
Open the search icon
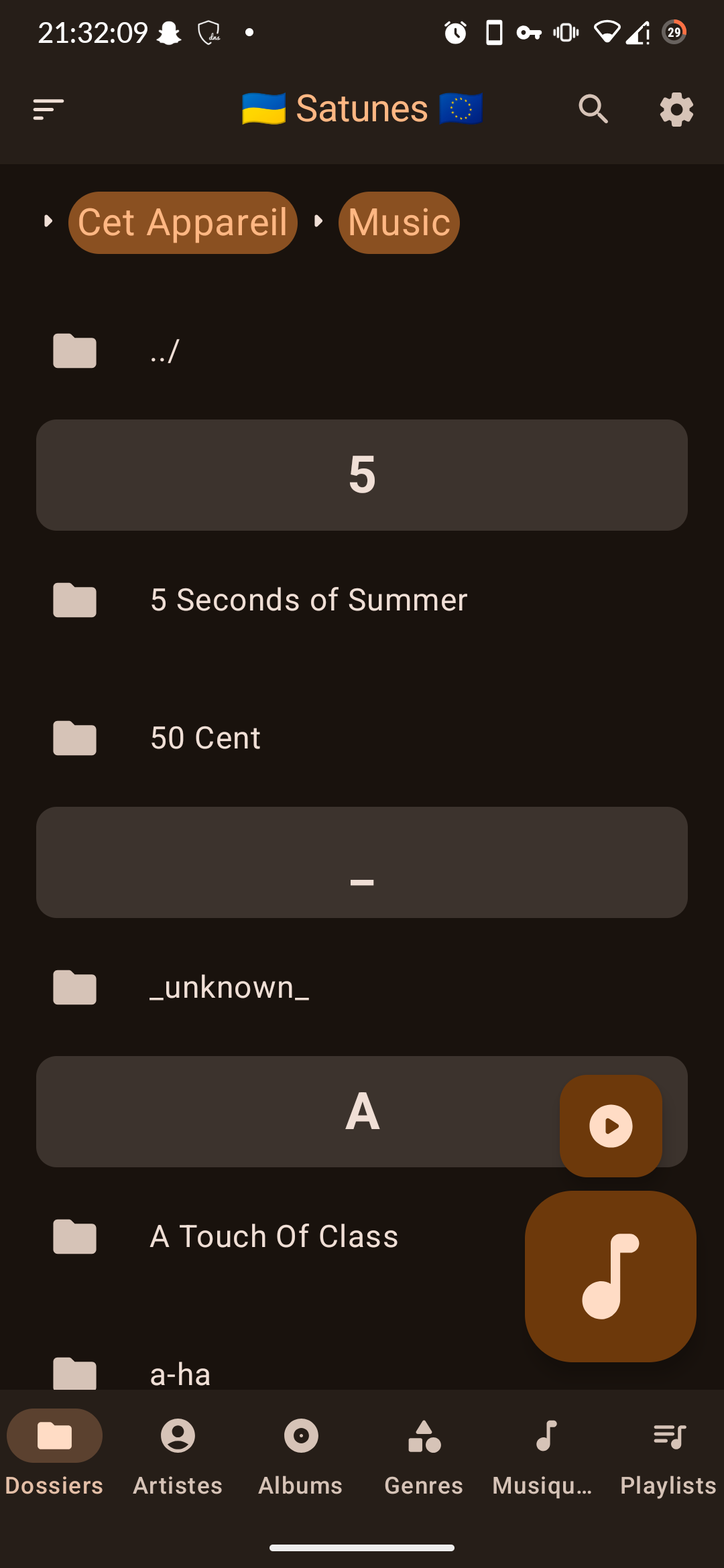593,109
